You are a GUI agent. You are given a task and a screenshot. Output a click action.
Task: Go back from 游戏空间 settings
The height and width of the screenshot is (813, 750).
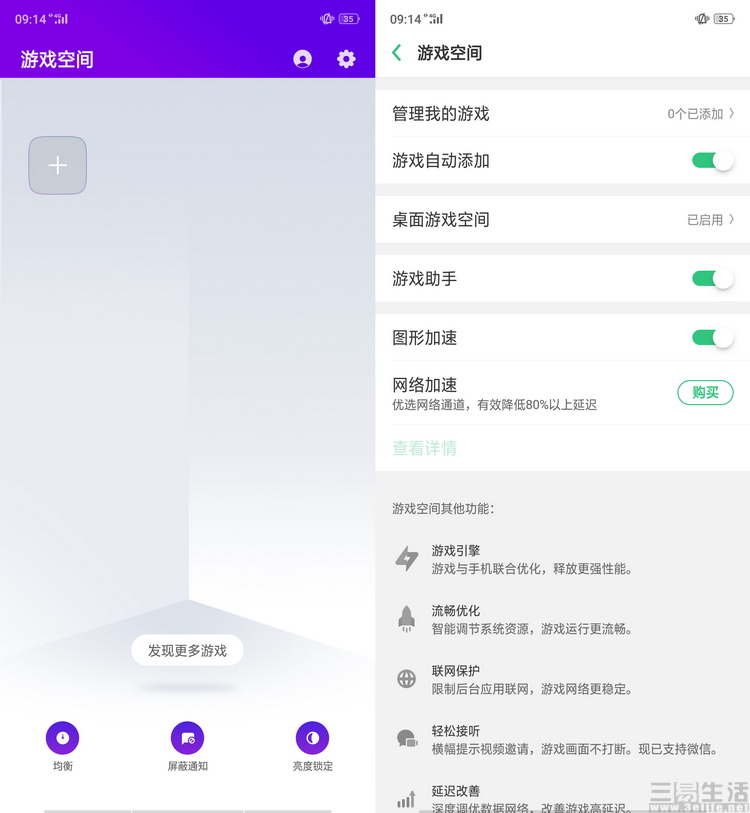(397, 53)
